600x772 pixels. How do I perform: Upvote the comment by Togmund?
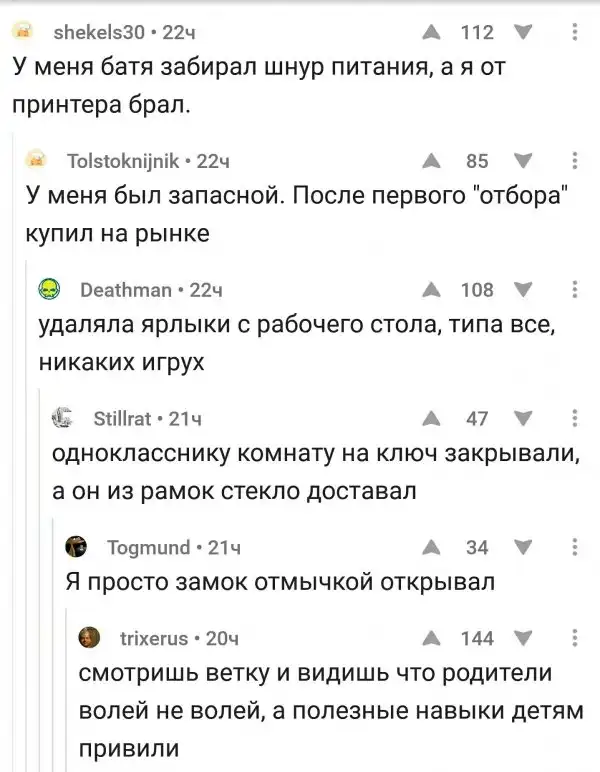(x=433, y=546)
